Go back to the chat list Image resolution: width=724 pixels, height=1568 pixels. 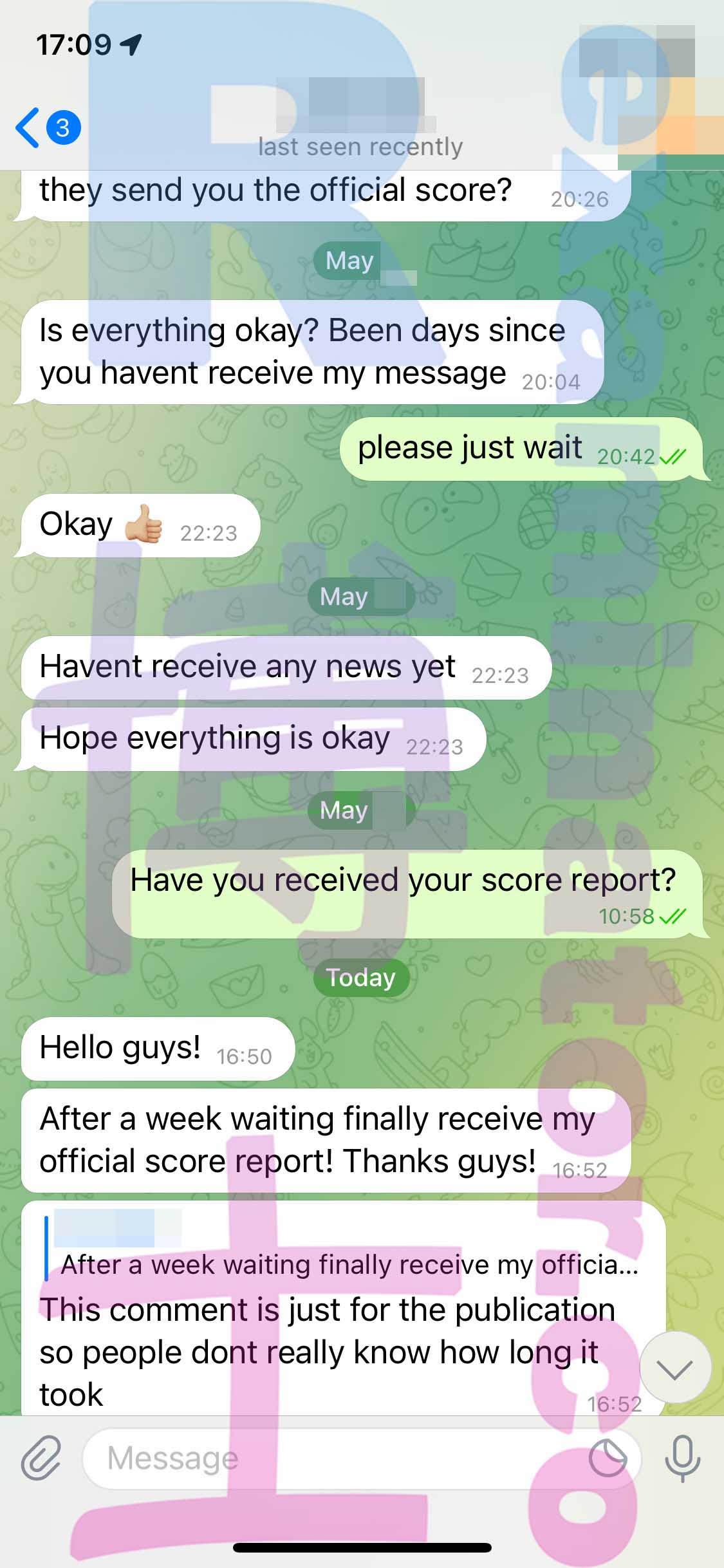48,127
